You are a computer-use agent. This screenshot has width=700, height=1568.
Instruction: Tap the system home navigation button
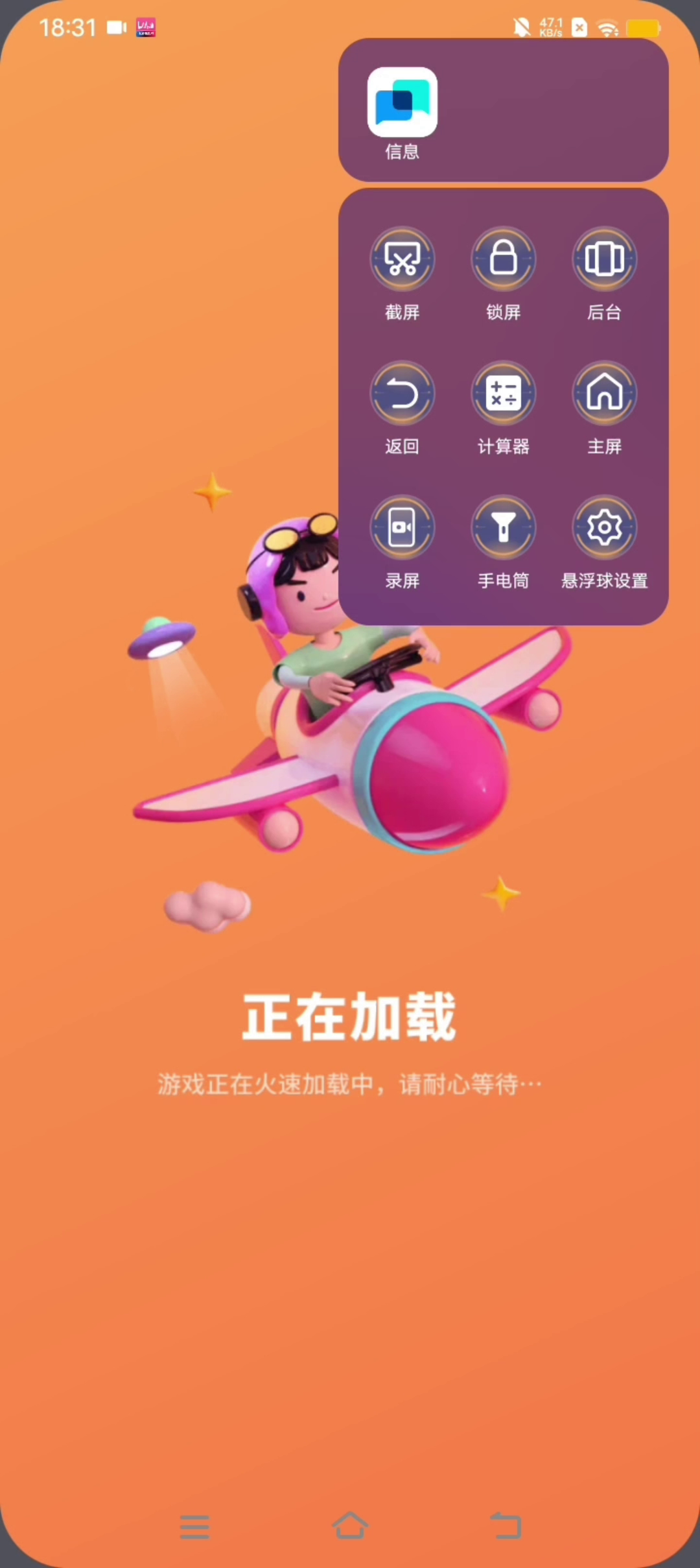pyautogui.click(x=350, y=1526)
